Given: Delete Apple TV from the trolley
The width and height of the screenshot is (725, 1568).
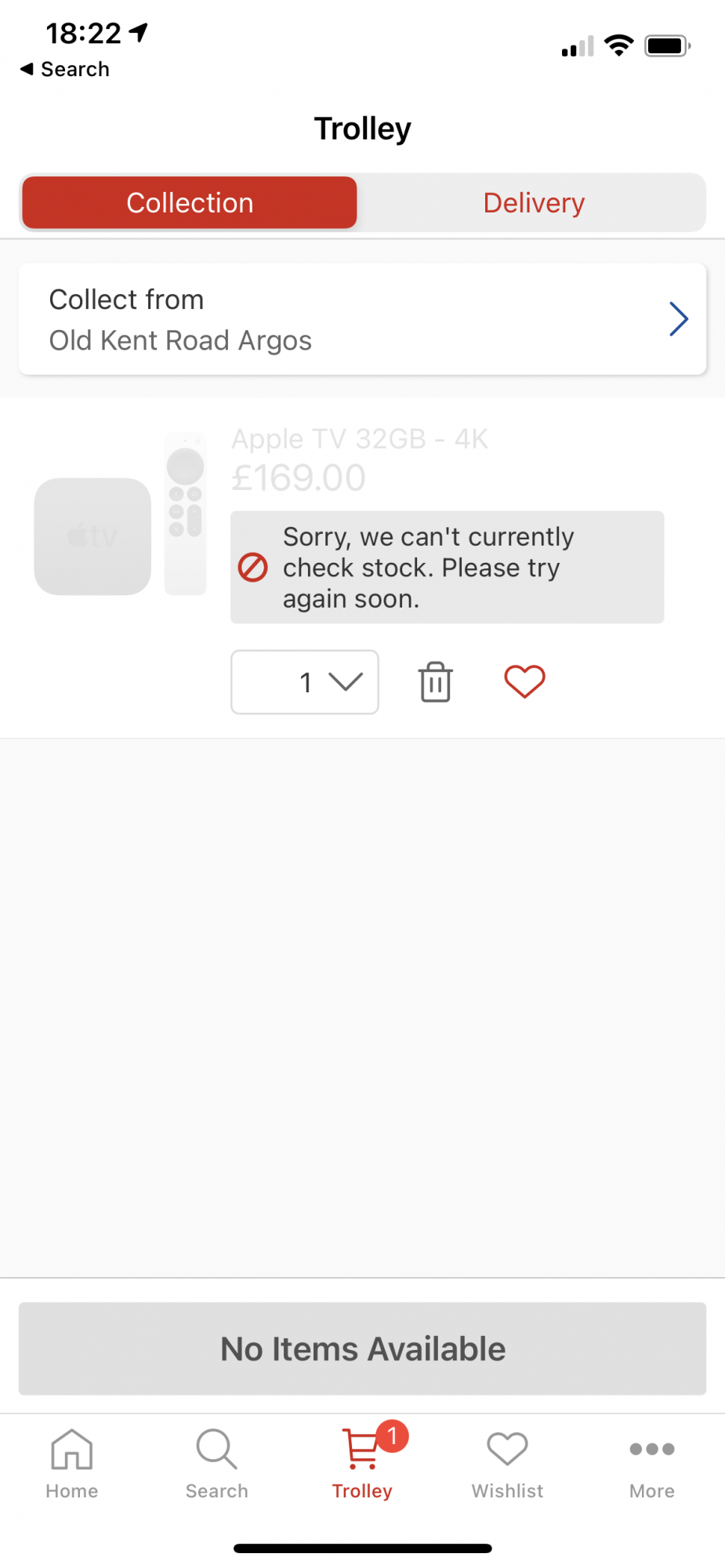Looking at the screenshot, I should tap(435, 682).
